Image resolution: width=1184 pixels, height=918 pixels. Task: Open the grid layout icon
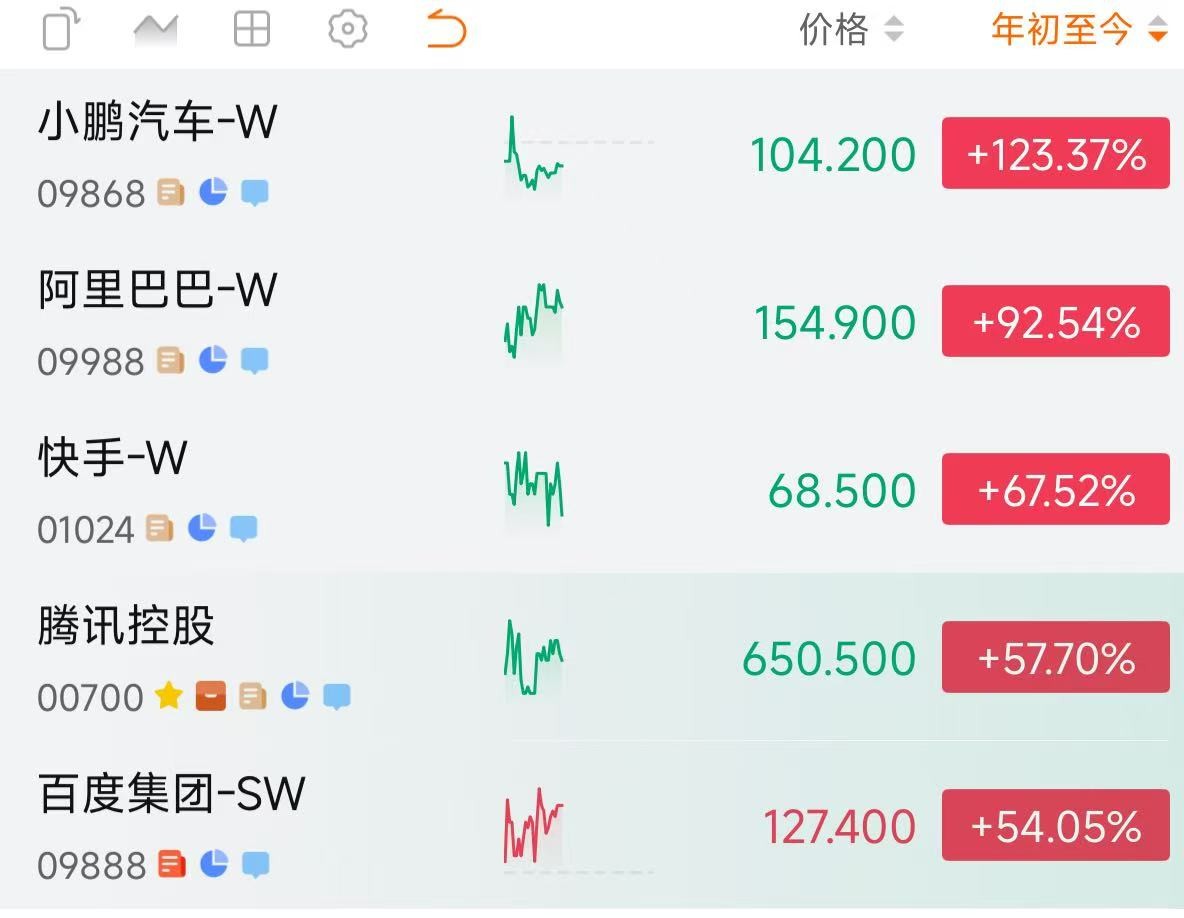point(251,30)
